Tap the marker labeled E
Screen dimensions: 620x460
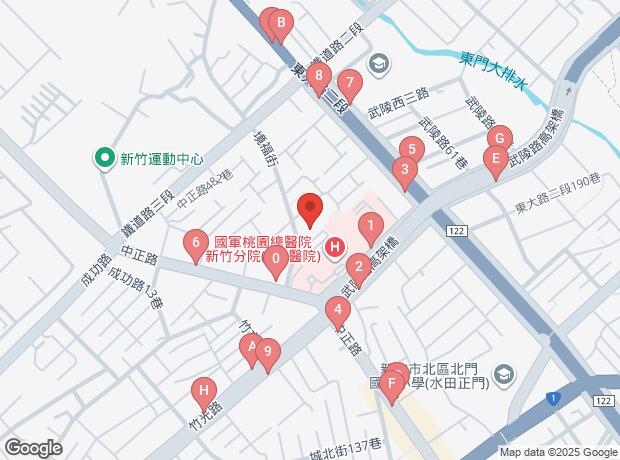pos(393,382)
